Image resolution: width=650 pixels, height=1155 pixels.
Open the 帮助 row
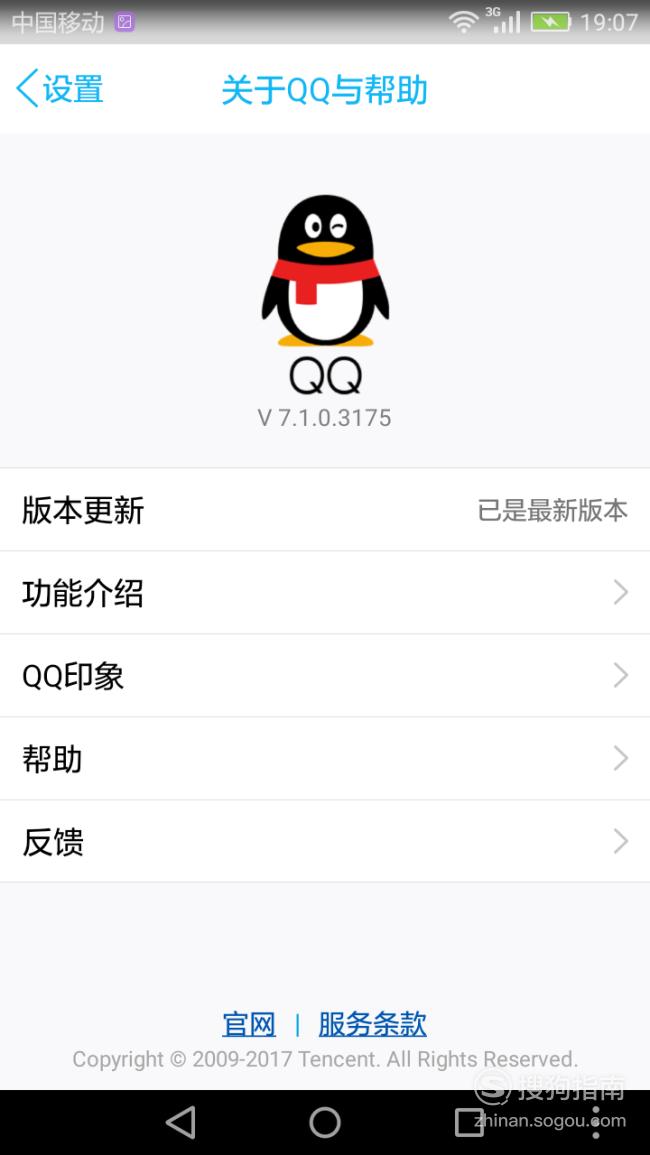coord(325,759)
